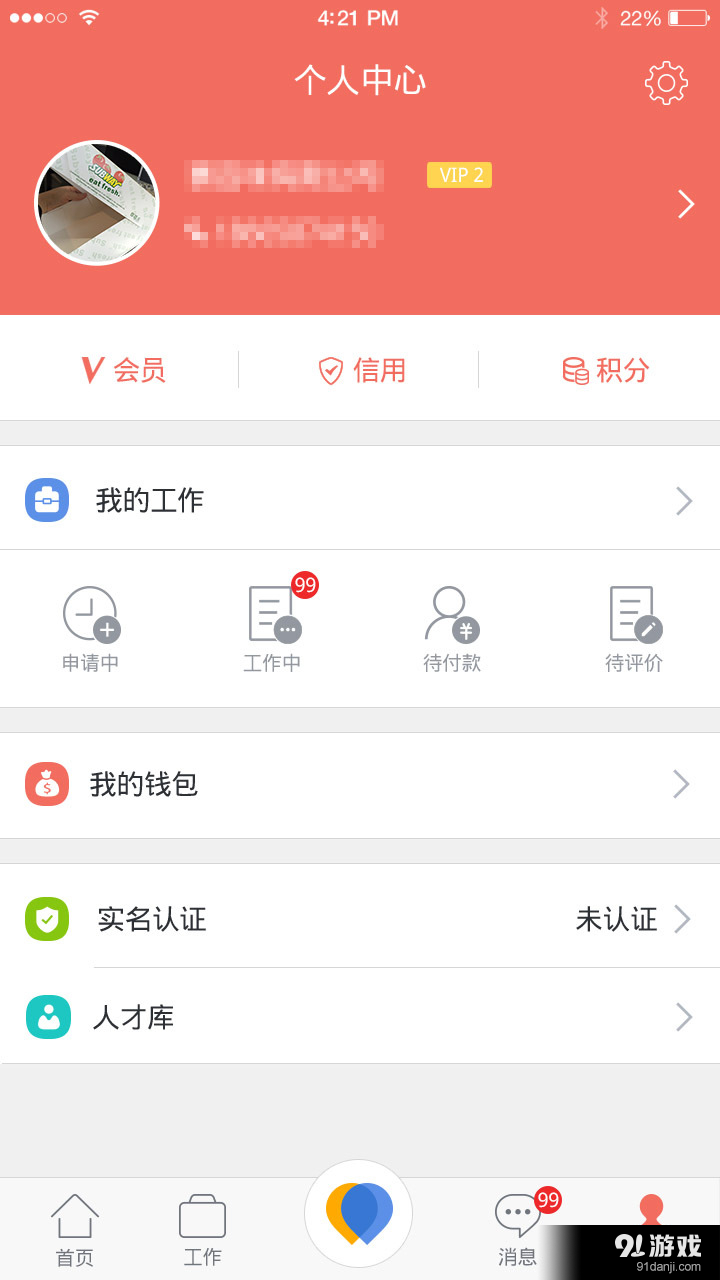720x1280 pixels.
Task: Expand 我的工作 section chevron
Action: pos(683,500)
